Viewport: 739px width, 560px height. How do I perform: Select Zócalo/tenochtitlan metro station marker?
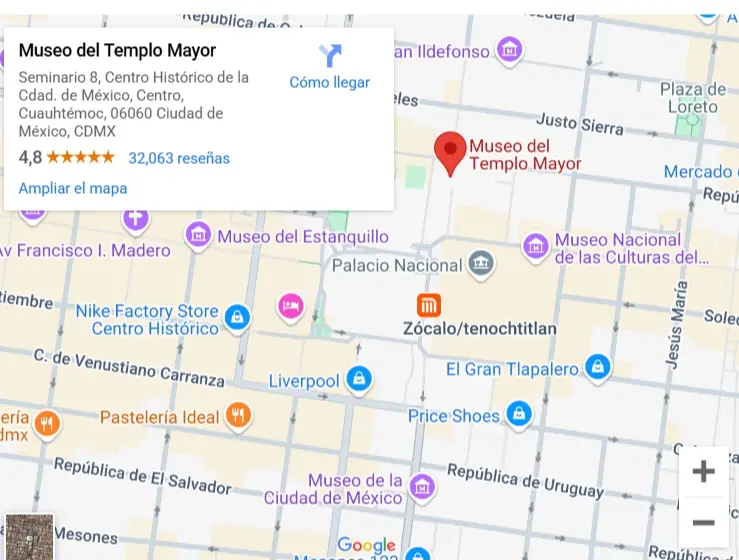point(429,305)
